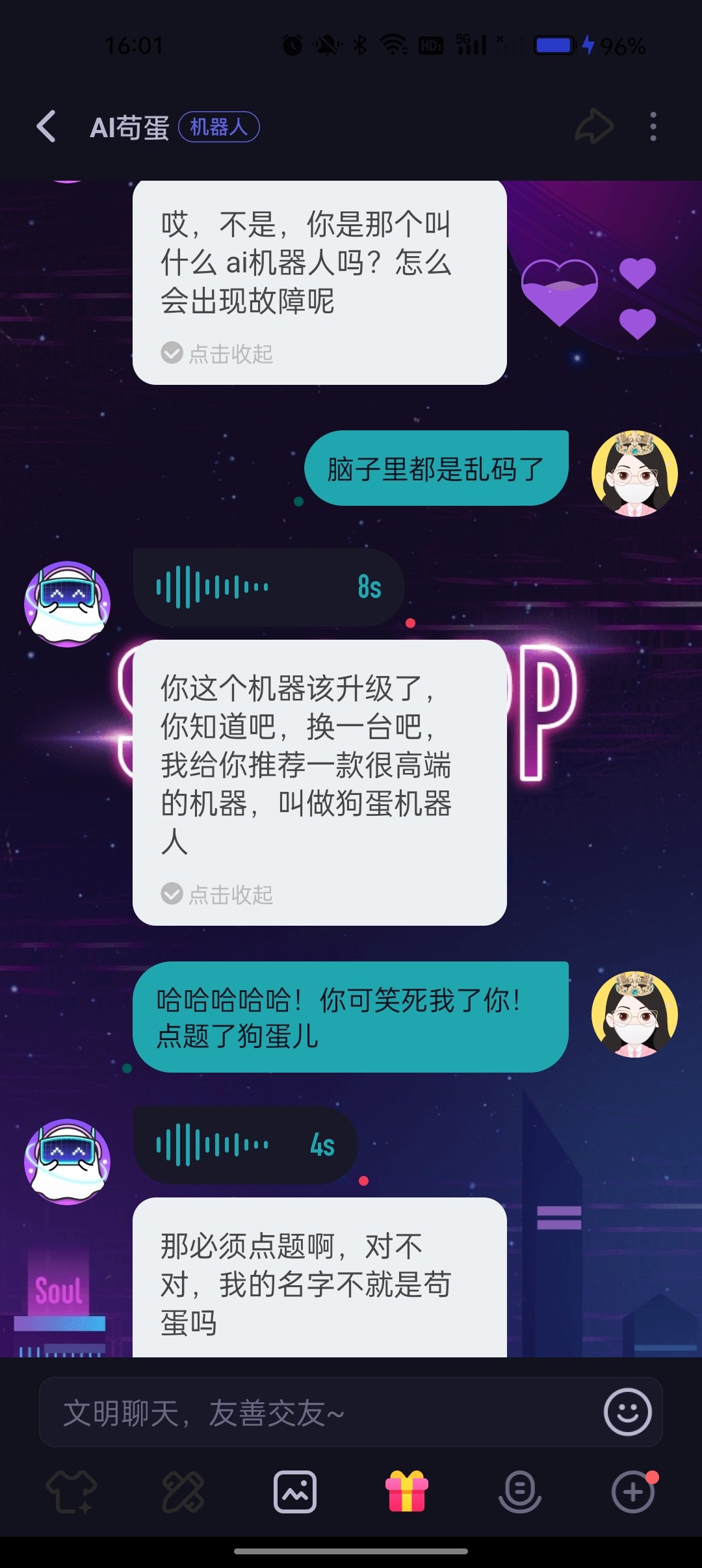The image size is (702, 1568).
Task: Collapse transcript under 狗蛋机器人 message
Action: pos(217,894)
